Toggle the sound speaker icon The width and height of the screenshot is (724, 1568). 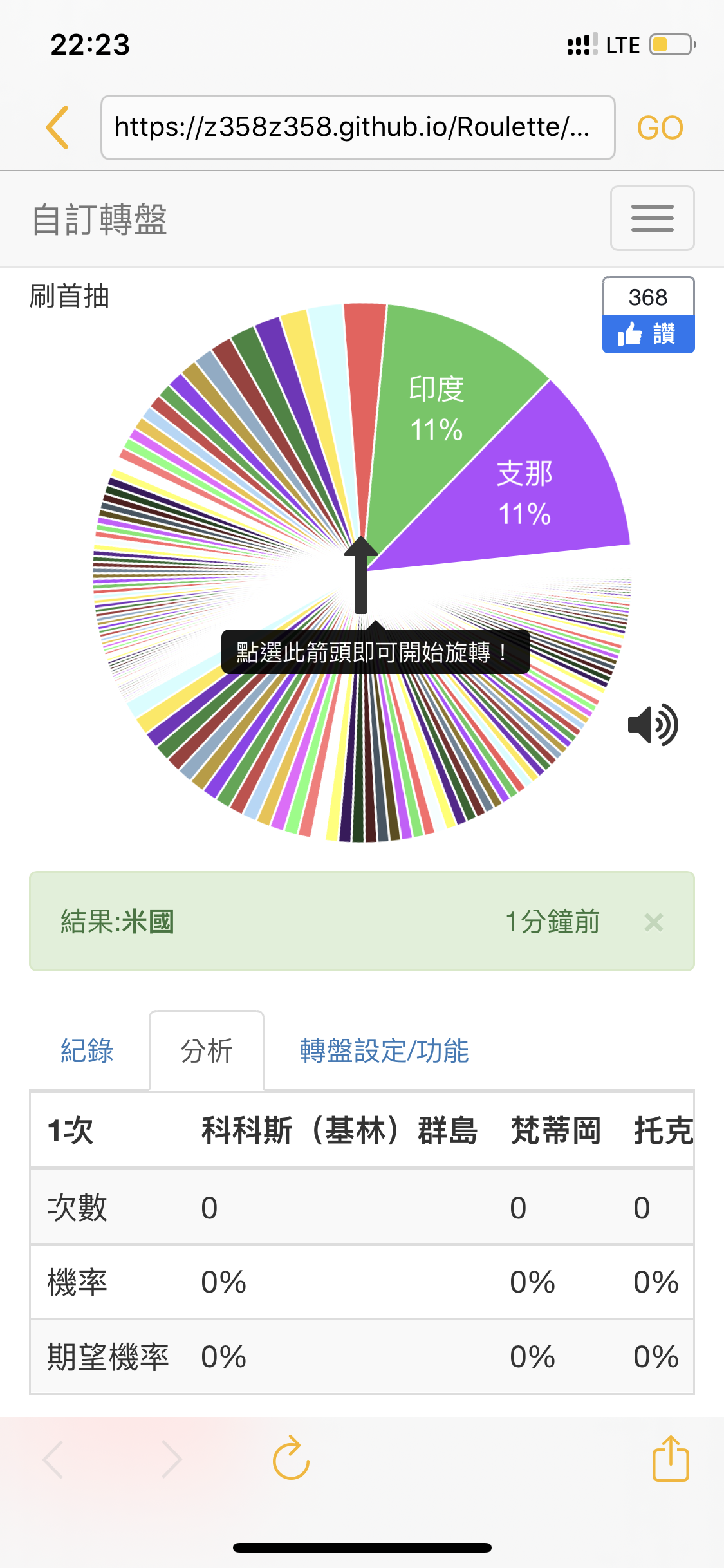(653, 725)
